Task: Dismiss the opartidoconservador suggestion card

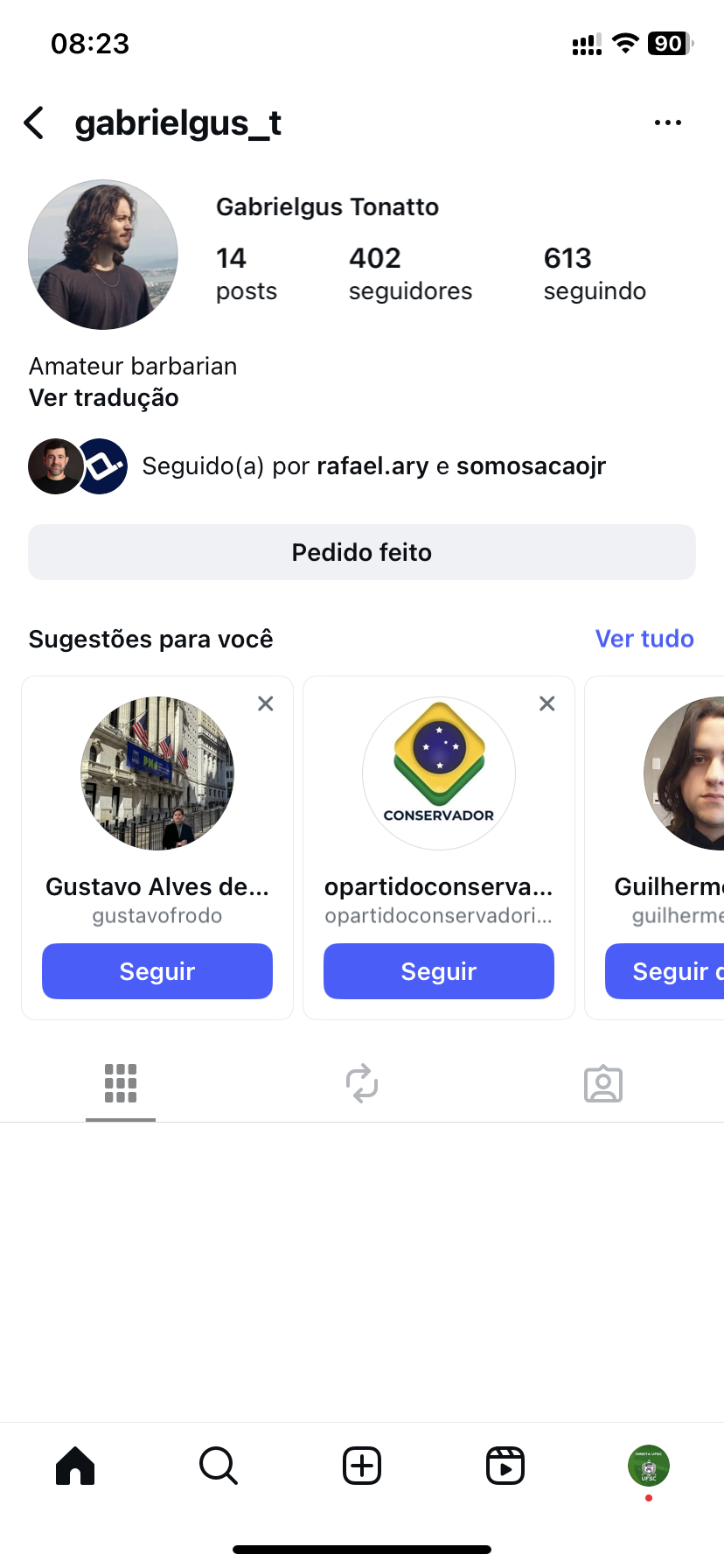Action: click(x=547, y=703)
